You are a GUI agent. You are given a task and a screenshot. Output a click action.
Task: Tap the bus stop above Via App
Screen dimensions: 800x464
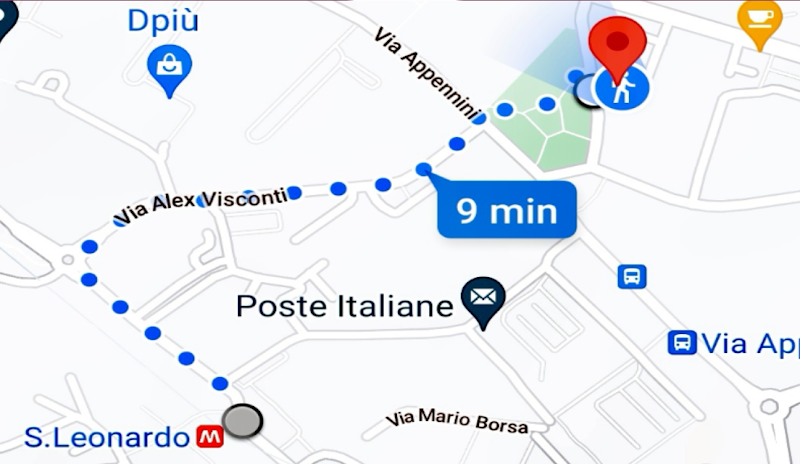point(632,276)
